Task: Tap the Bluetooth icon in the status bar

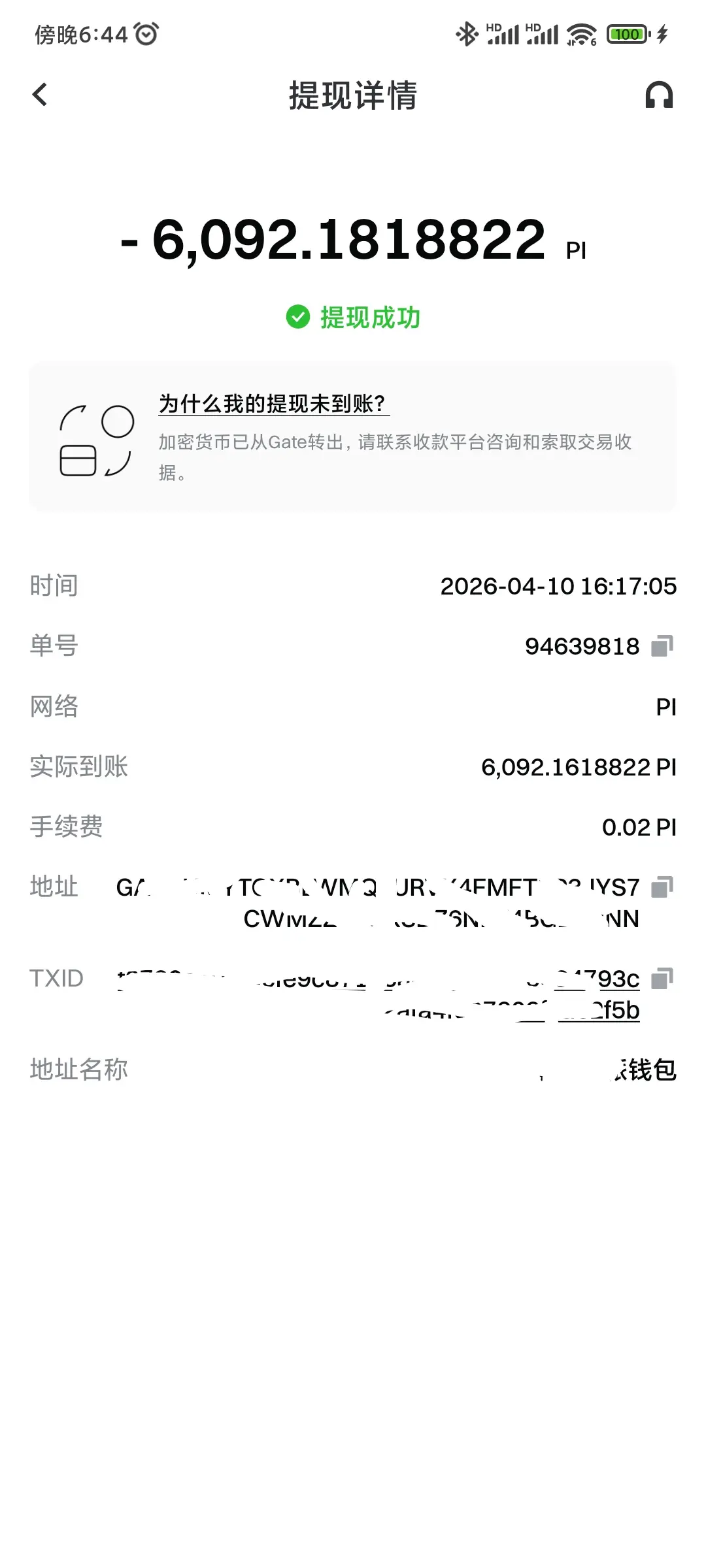Action: (468, 34)
